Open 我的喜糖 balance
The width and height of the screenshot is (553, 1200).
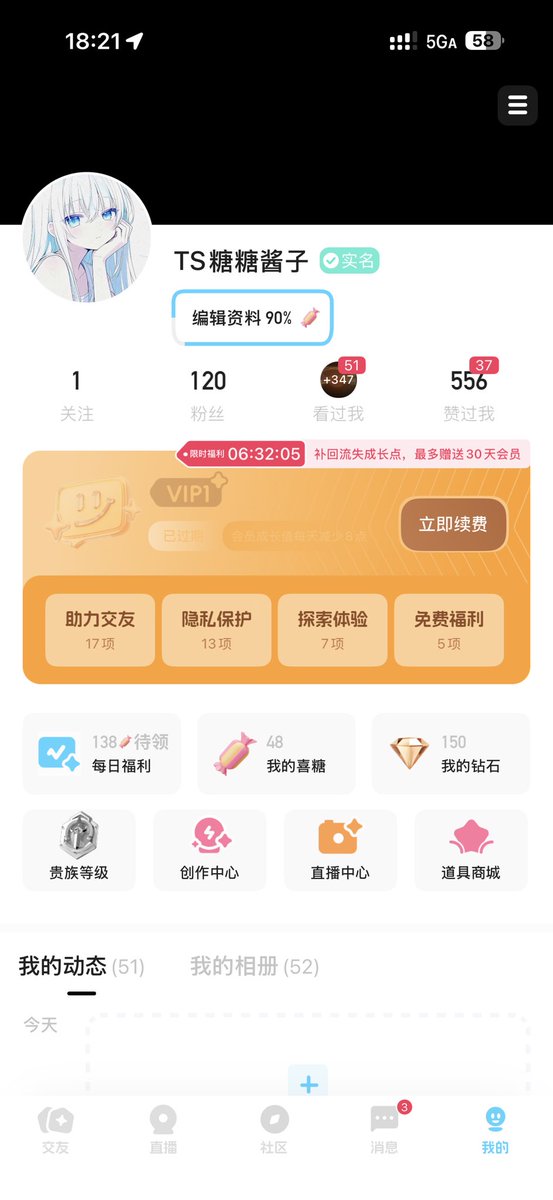(x=276, y=754)
